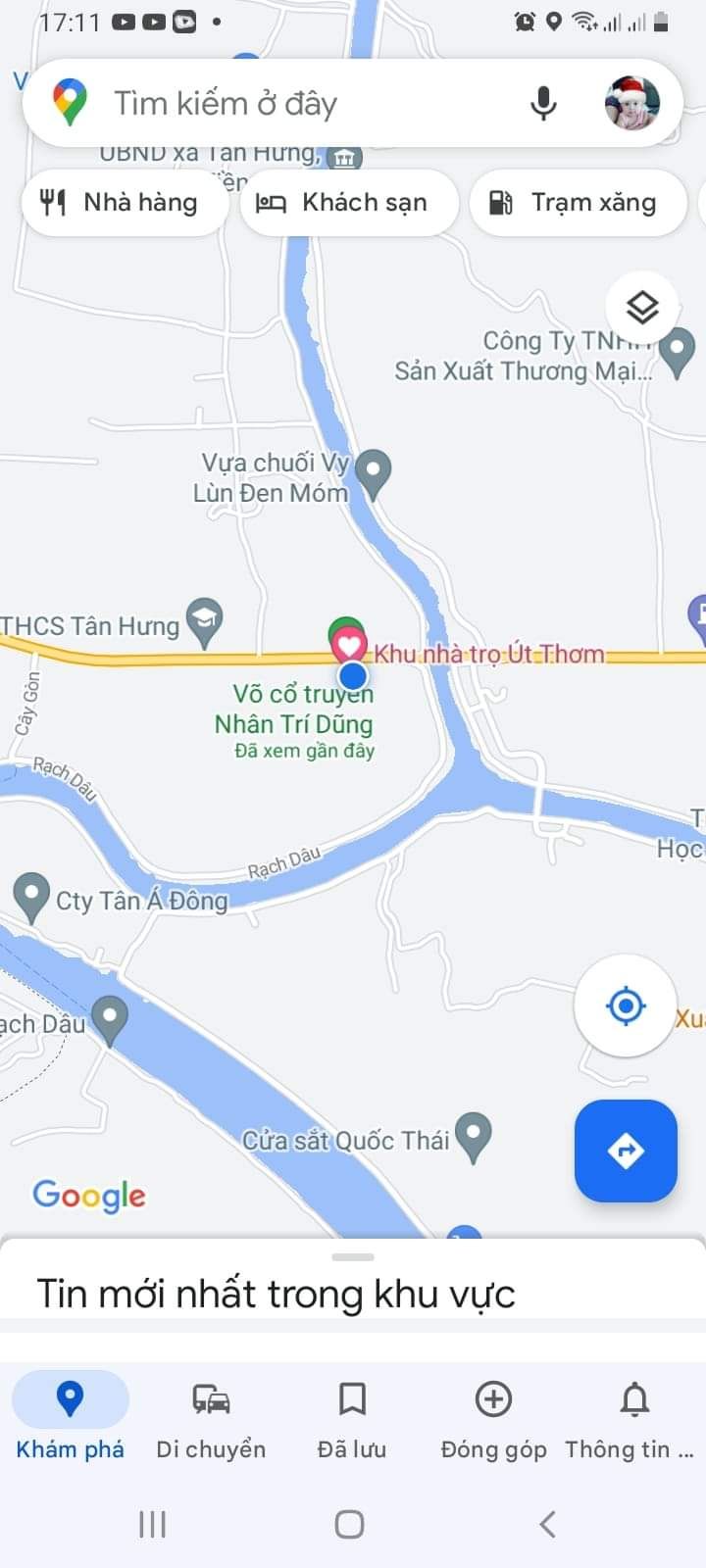Open the saved Khu nhà trọ Út Thơm pin
706x1568 pixels.
coord(348,646)
